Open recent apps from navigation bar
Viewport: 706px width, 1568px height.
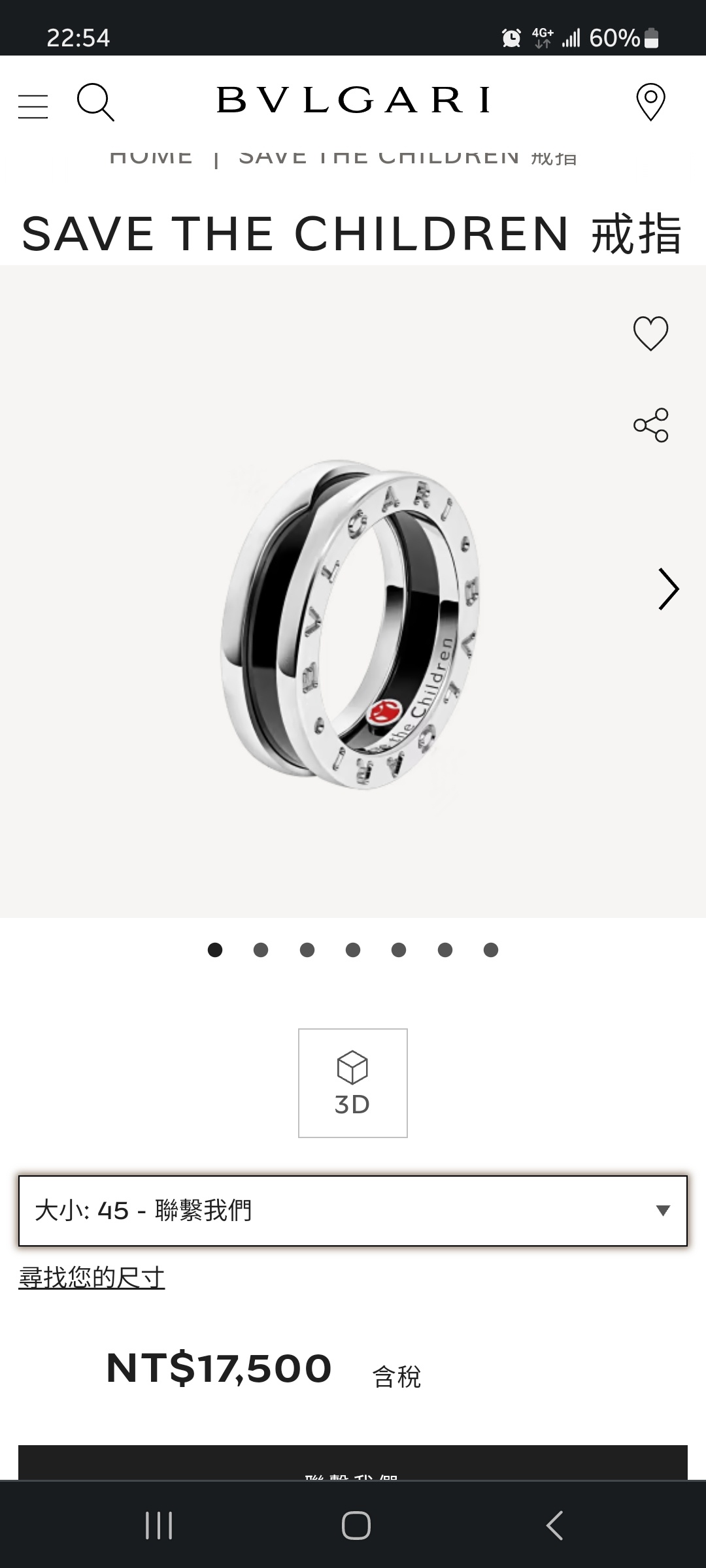pos(159,1526)
